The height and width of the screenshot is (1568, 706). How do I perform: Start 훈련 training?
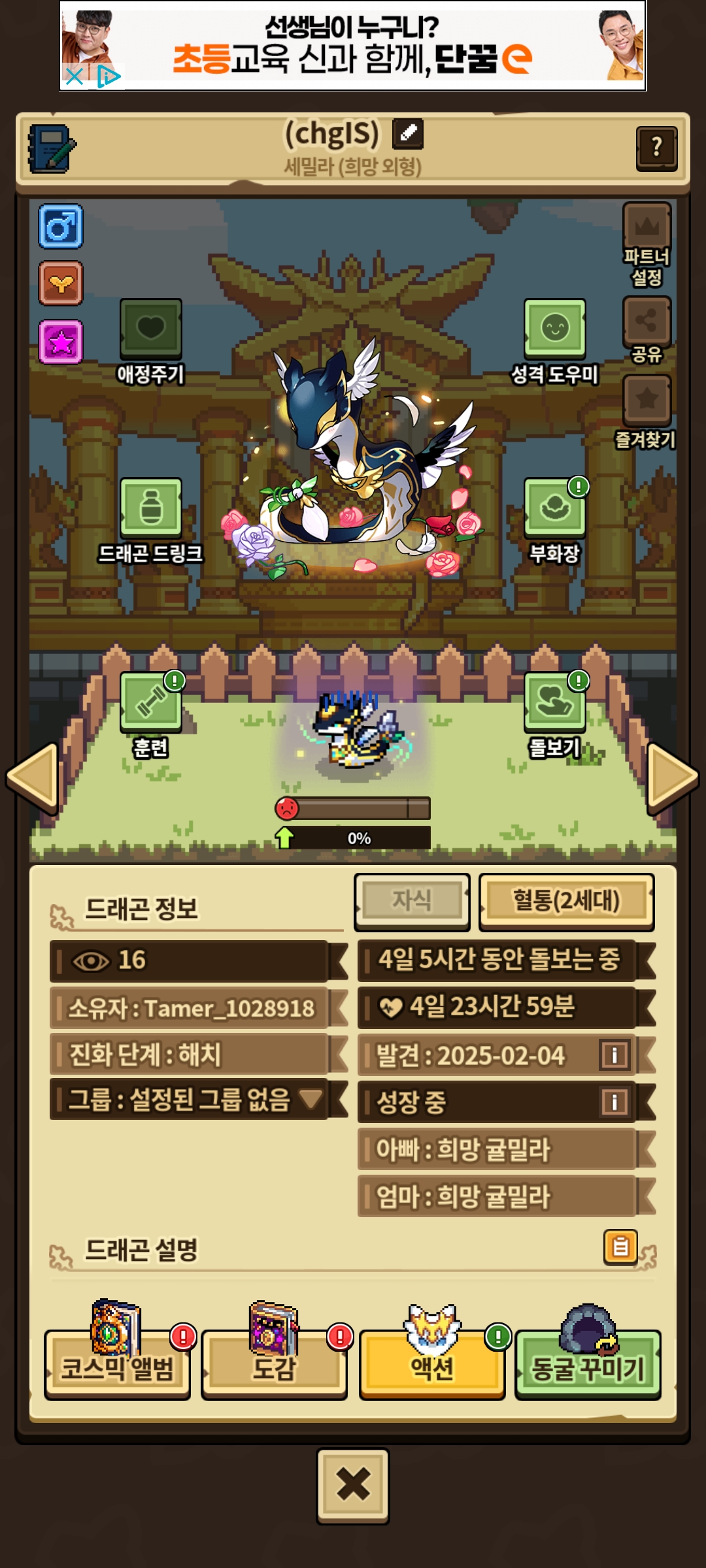[150, 702]
